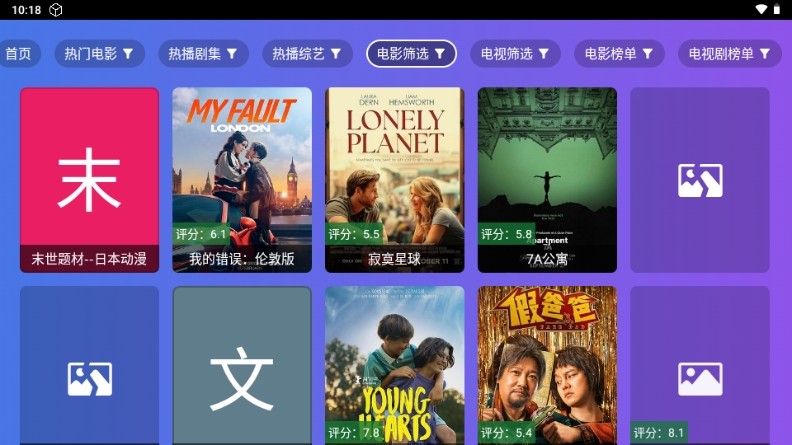Image resolution: width=792 pixels, height=445 pixels.
Task: Go to 电视筛选 tab
Action: (515, 53)
